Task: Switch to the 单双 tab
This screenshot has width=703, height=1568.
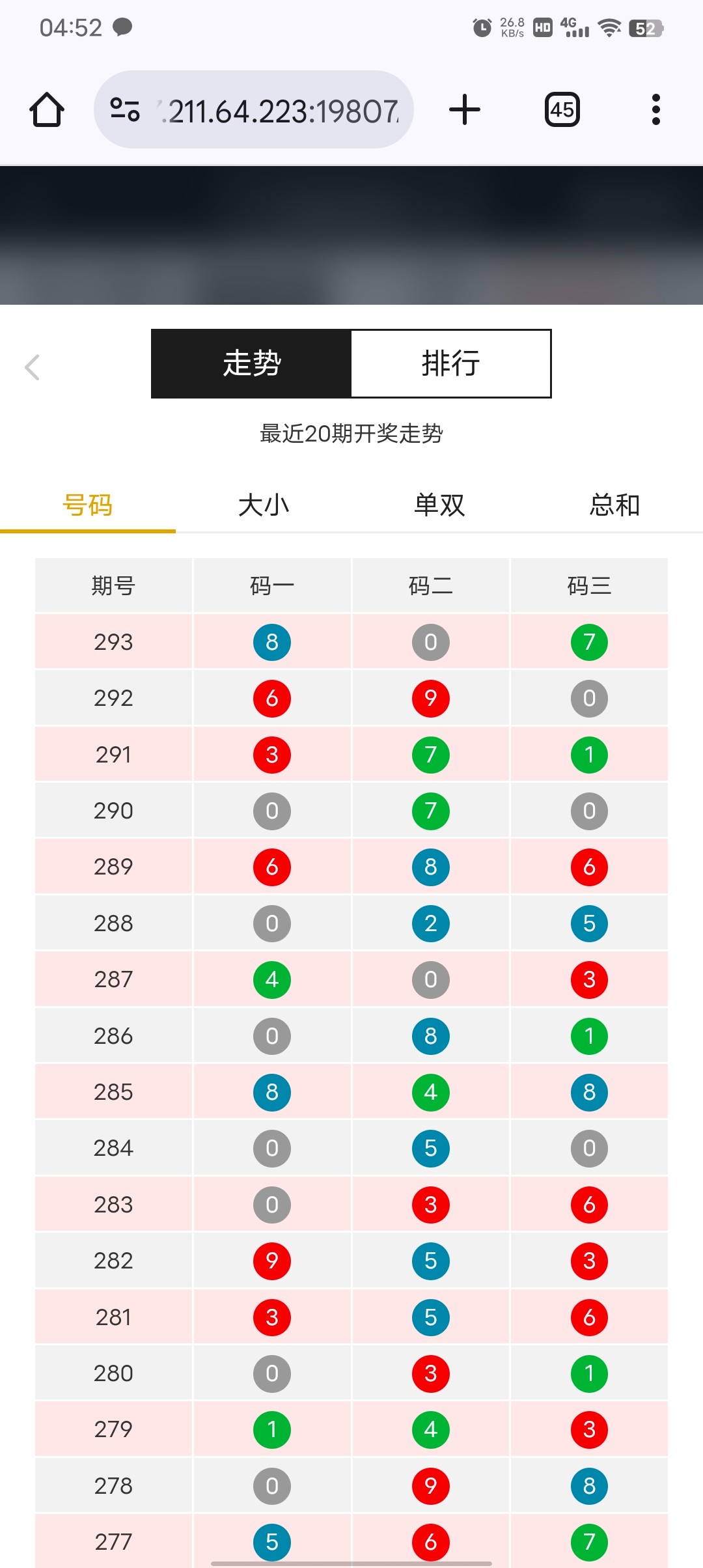Action: pos(439,505)
